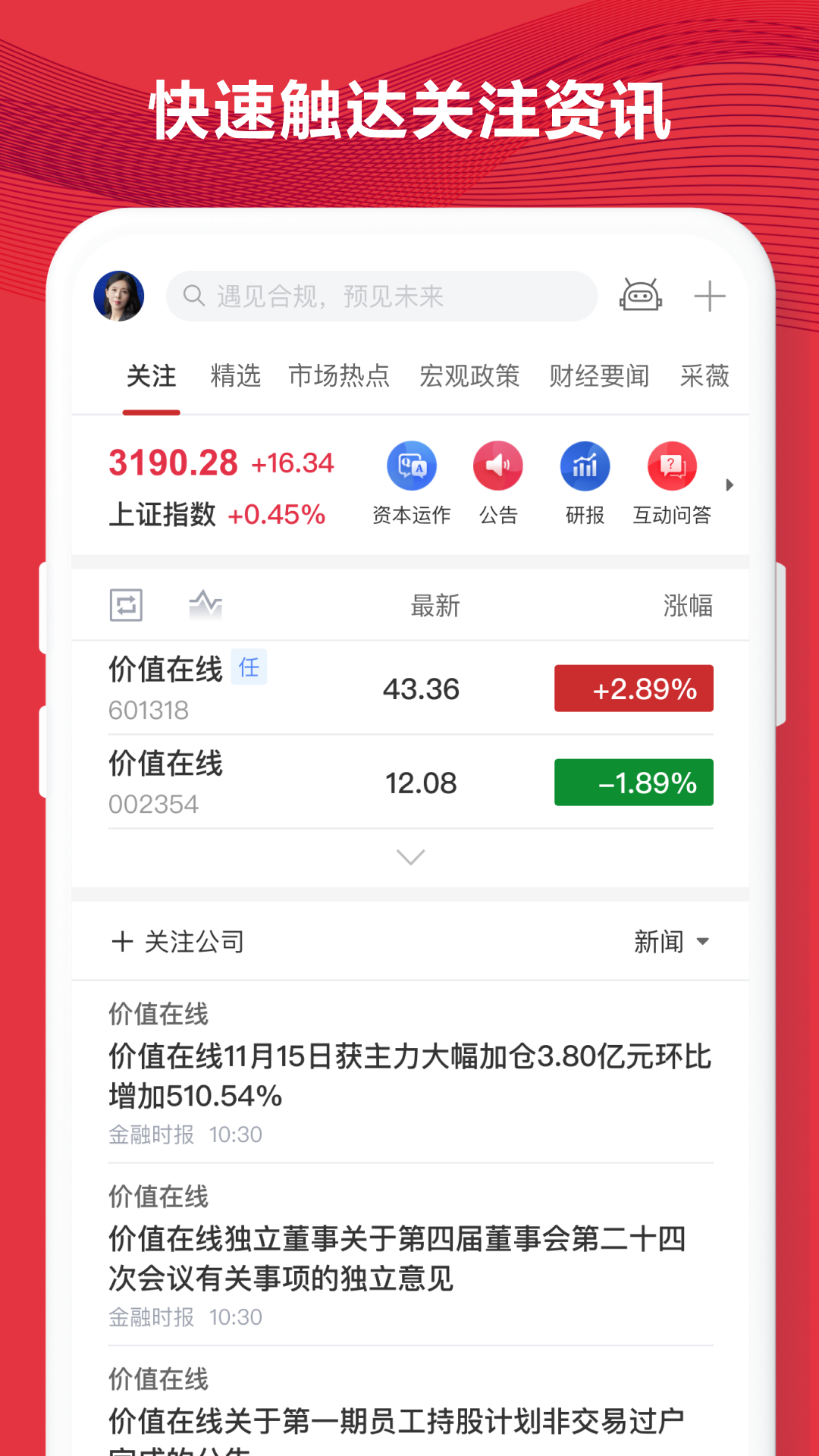Expand the stock list via down chevron
Viewport: 819px width, 1456px height.
[409, 857]
